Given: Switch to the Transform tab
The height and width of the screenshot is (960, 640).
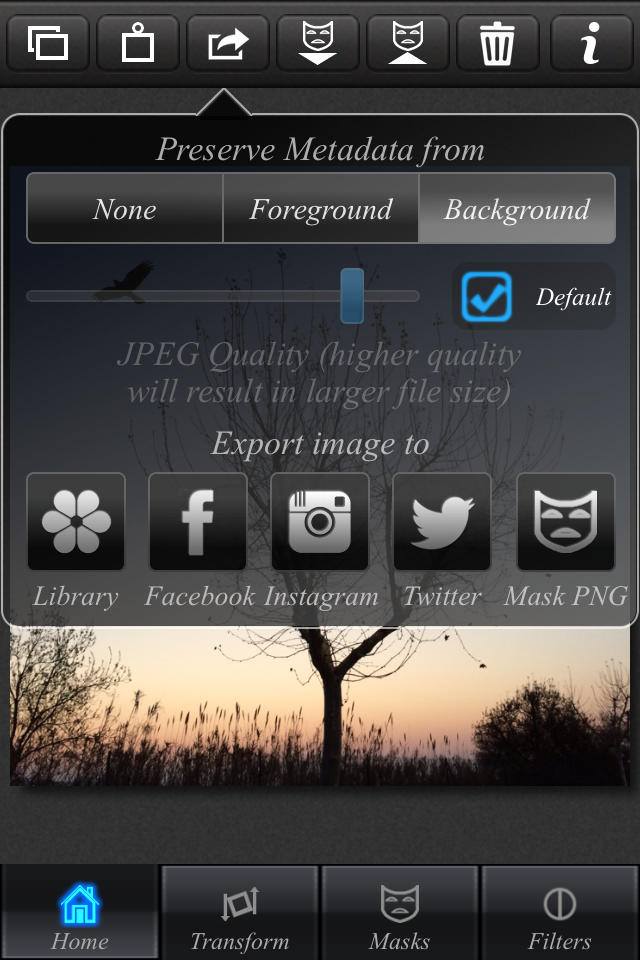Looking at the screenshot, I should (240, 912).
